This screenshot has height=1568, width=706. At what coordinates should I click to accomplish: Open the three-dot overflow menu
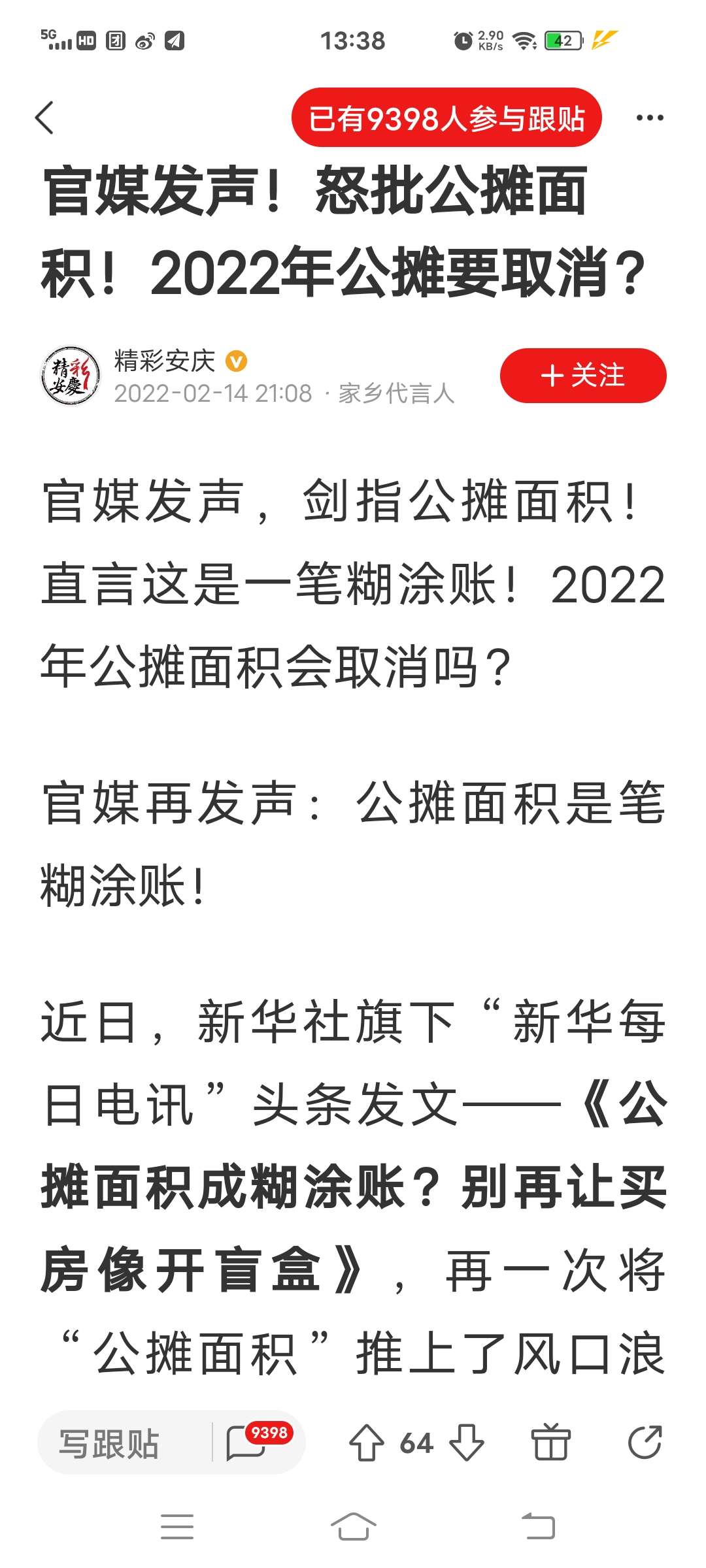point(650,118)
